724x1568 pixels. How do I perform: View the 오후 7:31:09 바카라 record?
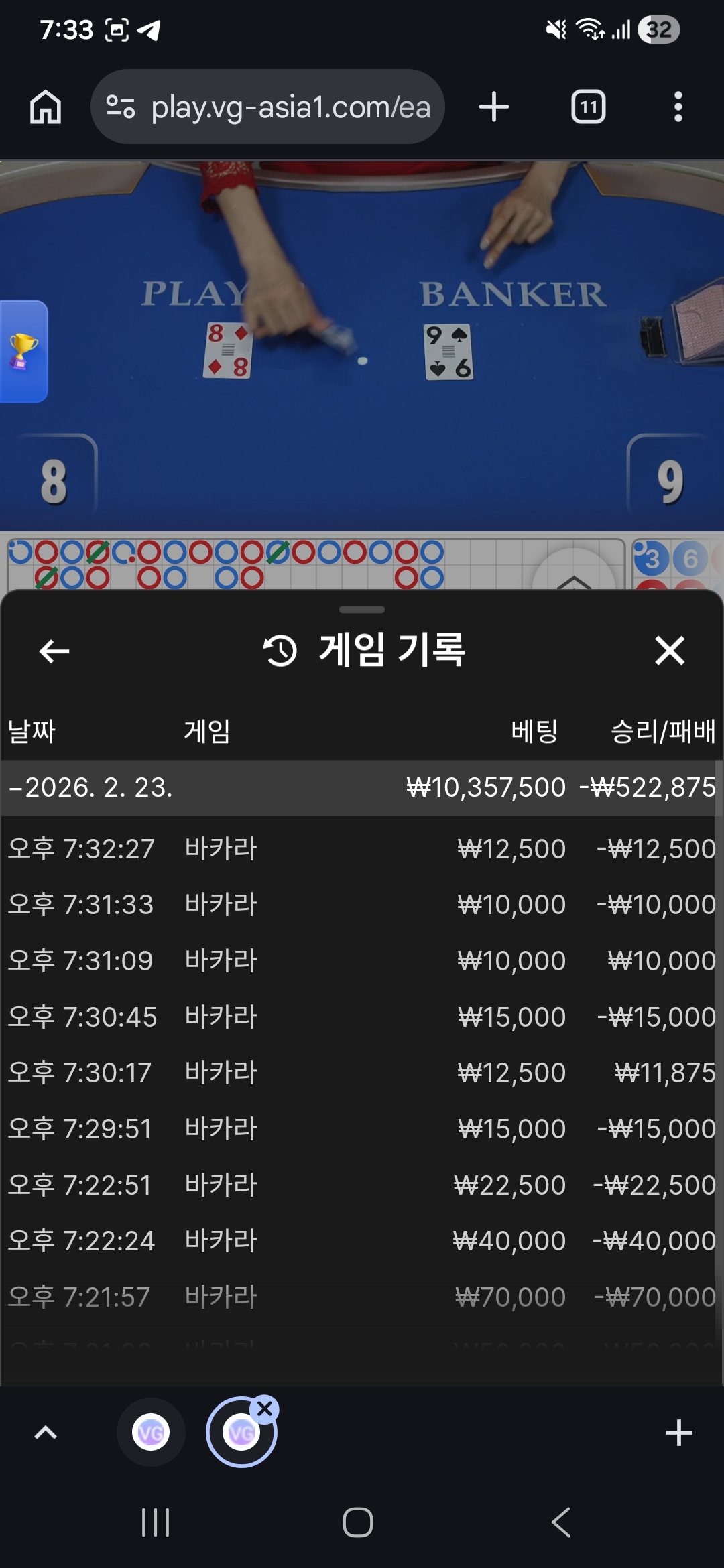point(362,961)
